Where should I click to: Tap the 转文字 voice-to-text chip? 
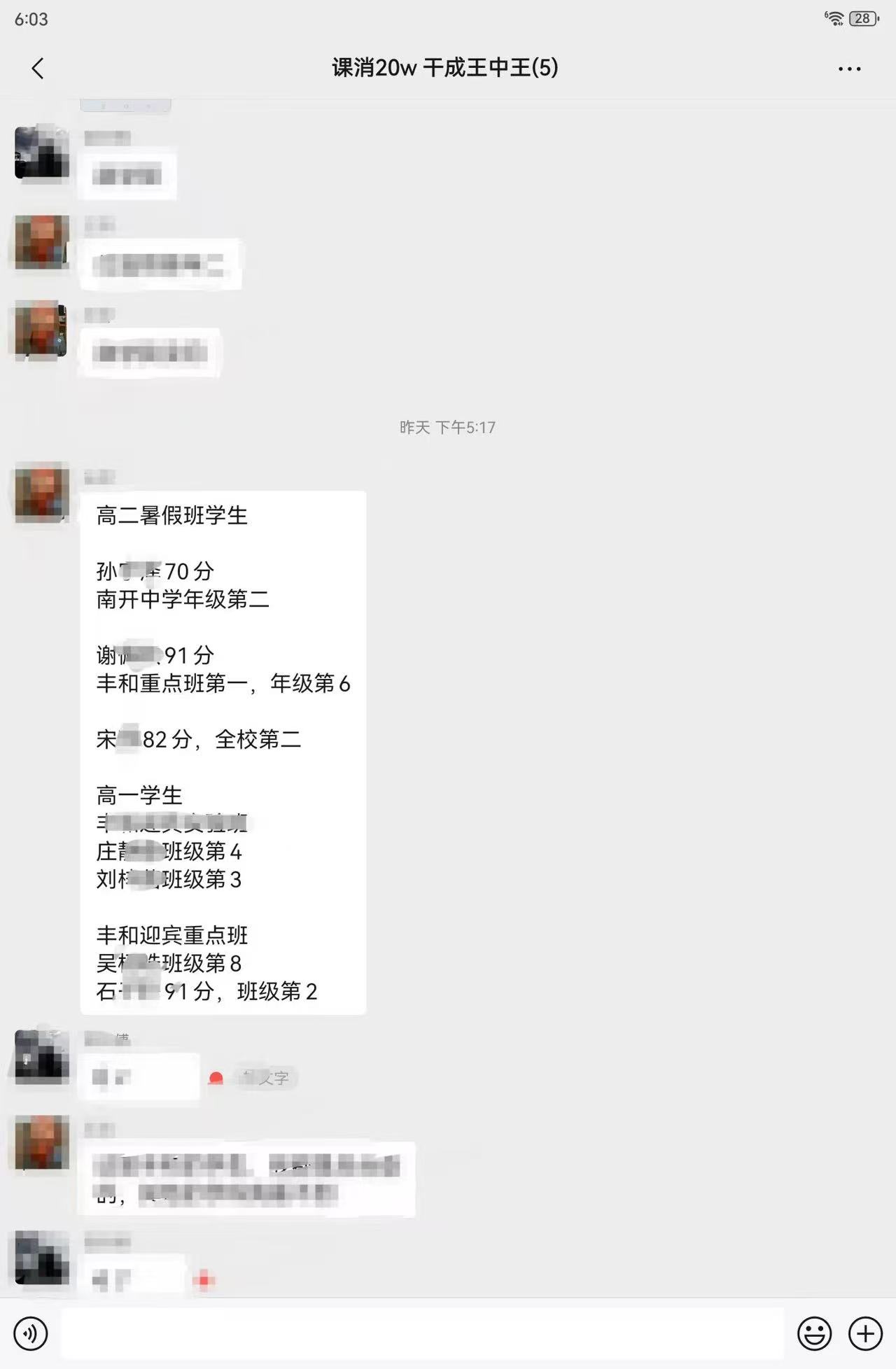click(266, 1078)
